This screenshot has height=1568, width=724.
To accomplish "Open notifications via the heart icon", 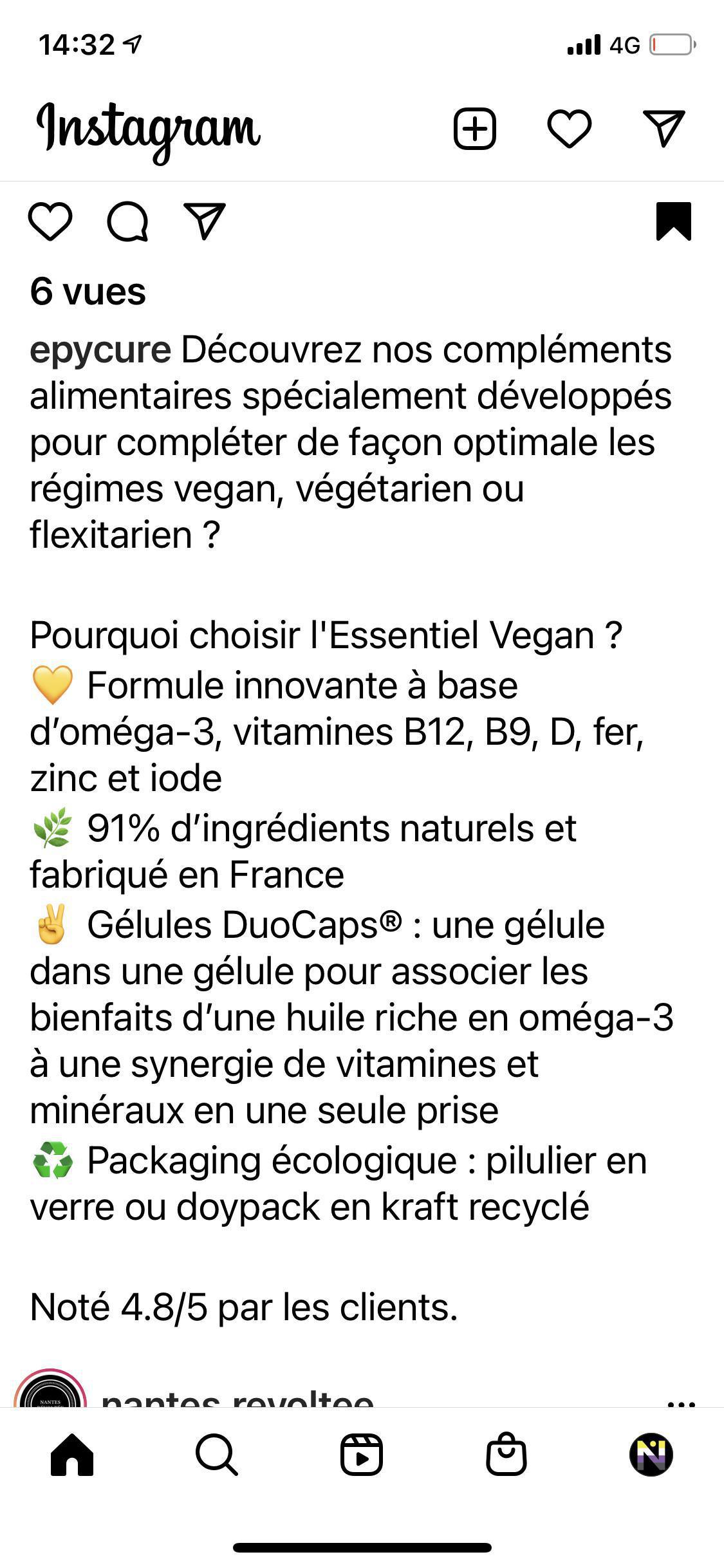I will [569, 127].
